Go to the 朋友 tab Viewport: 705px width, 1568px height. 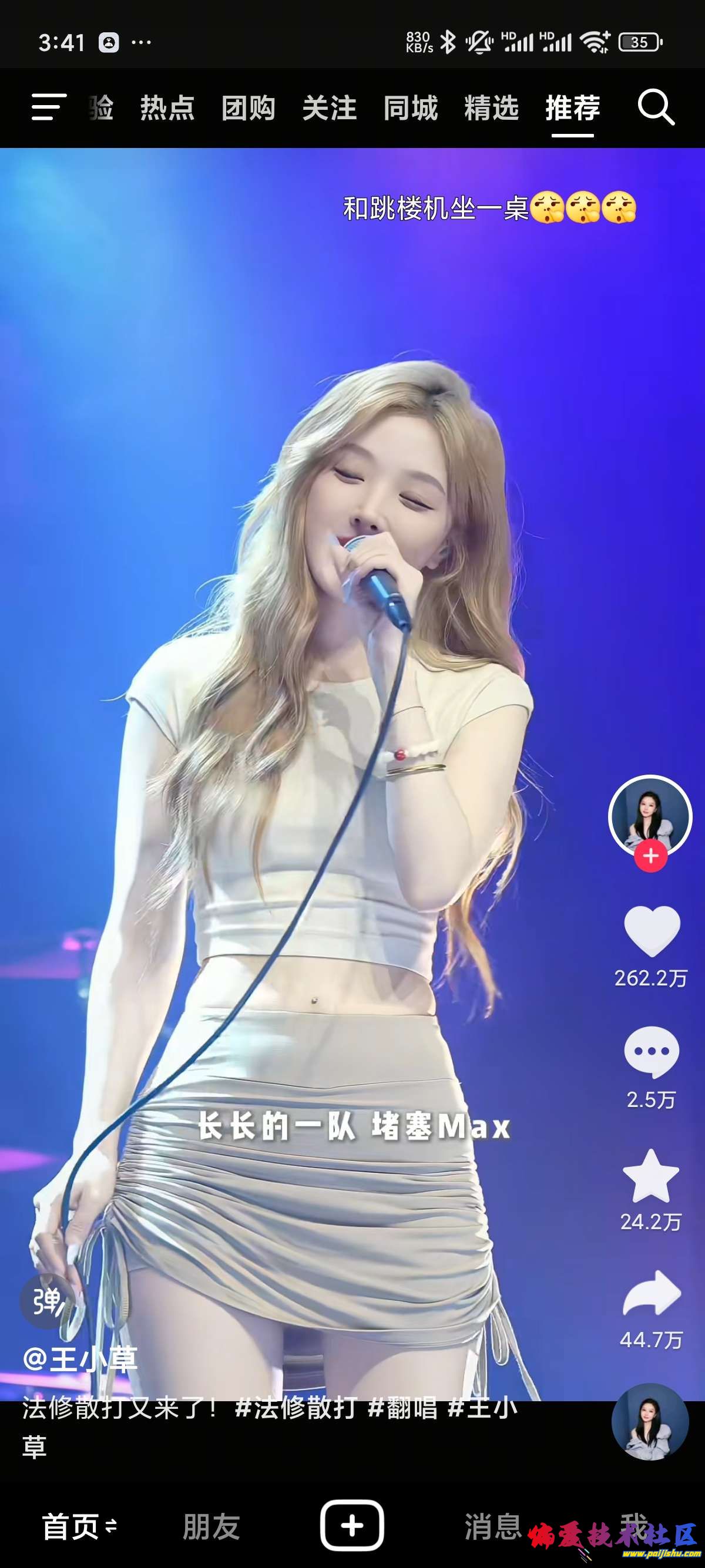pos(211,1526)
